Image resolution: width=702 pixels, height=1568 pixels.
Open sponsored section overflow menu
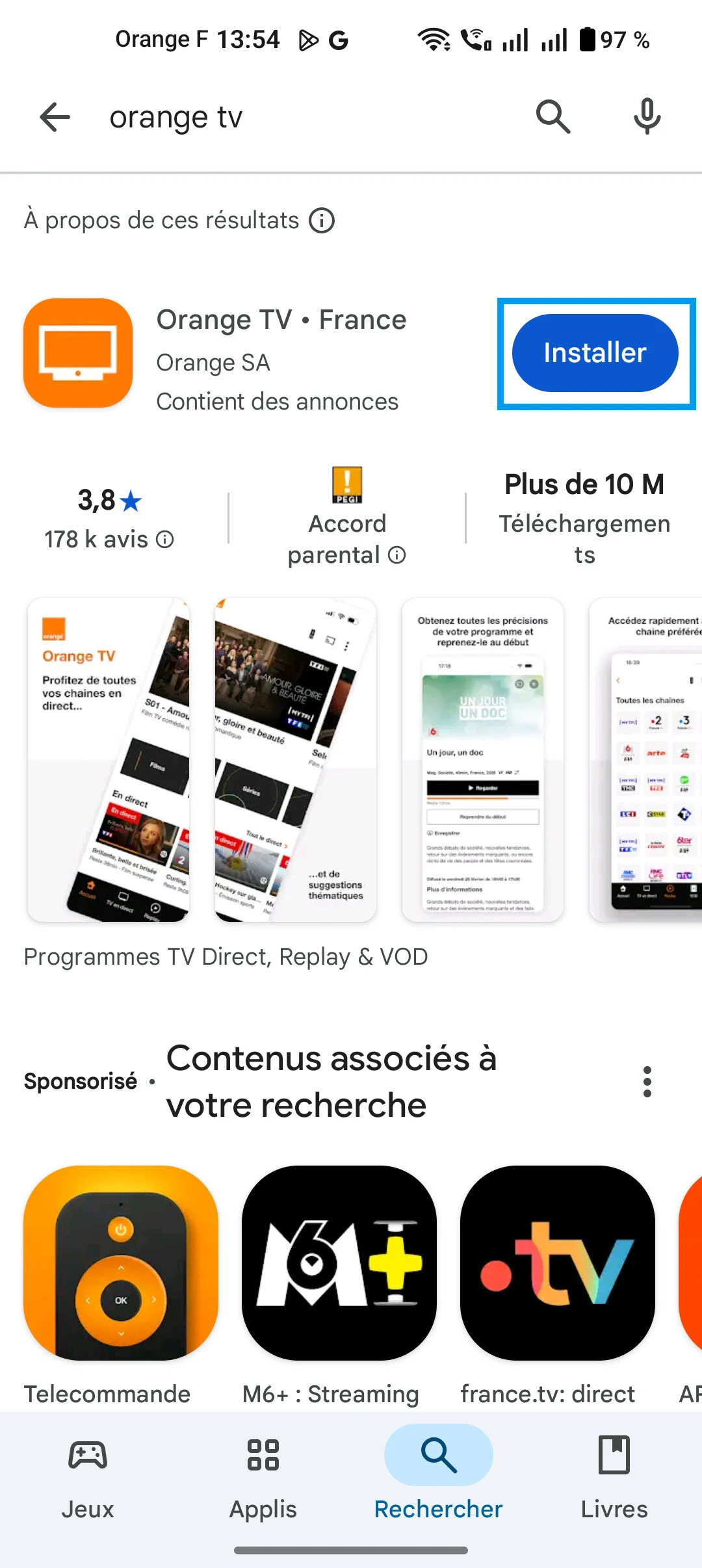(647, 1082)
